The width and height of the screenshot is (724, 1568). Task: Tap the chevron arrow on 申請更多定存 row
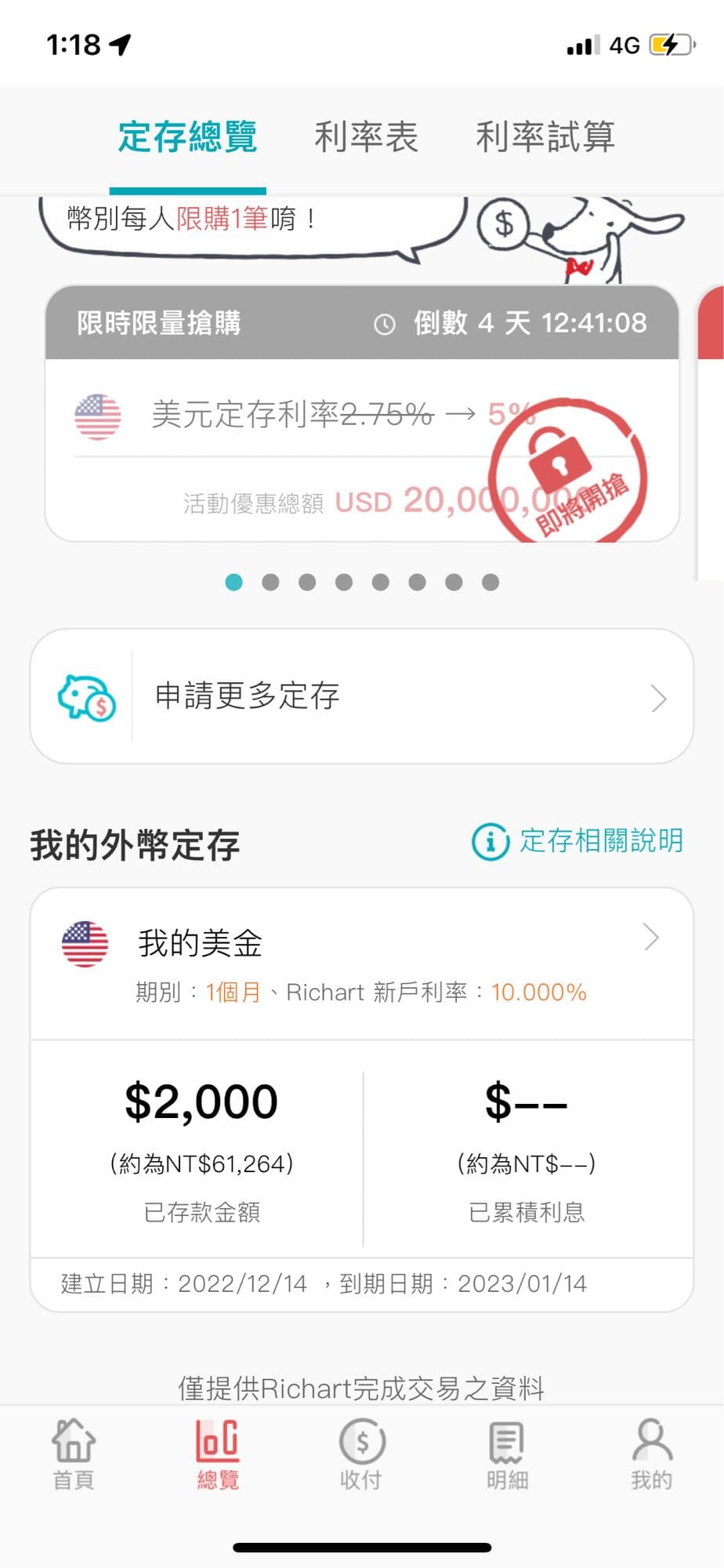point(660,698)
